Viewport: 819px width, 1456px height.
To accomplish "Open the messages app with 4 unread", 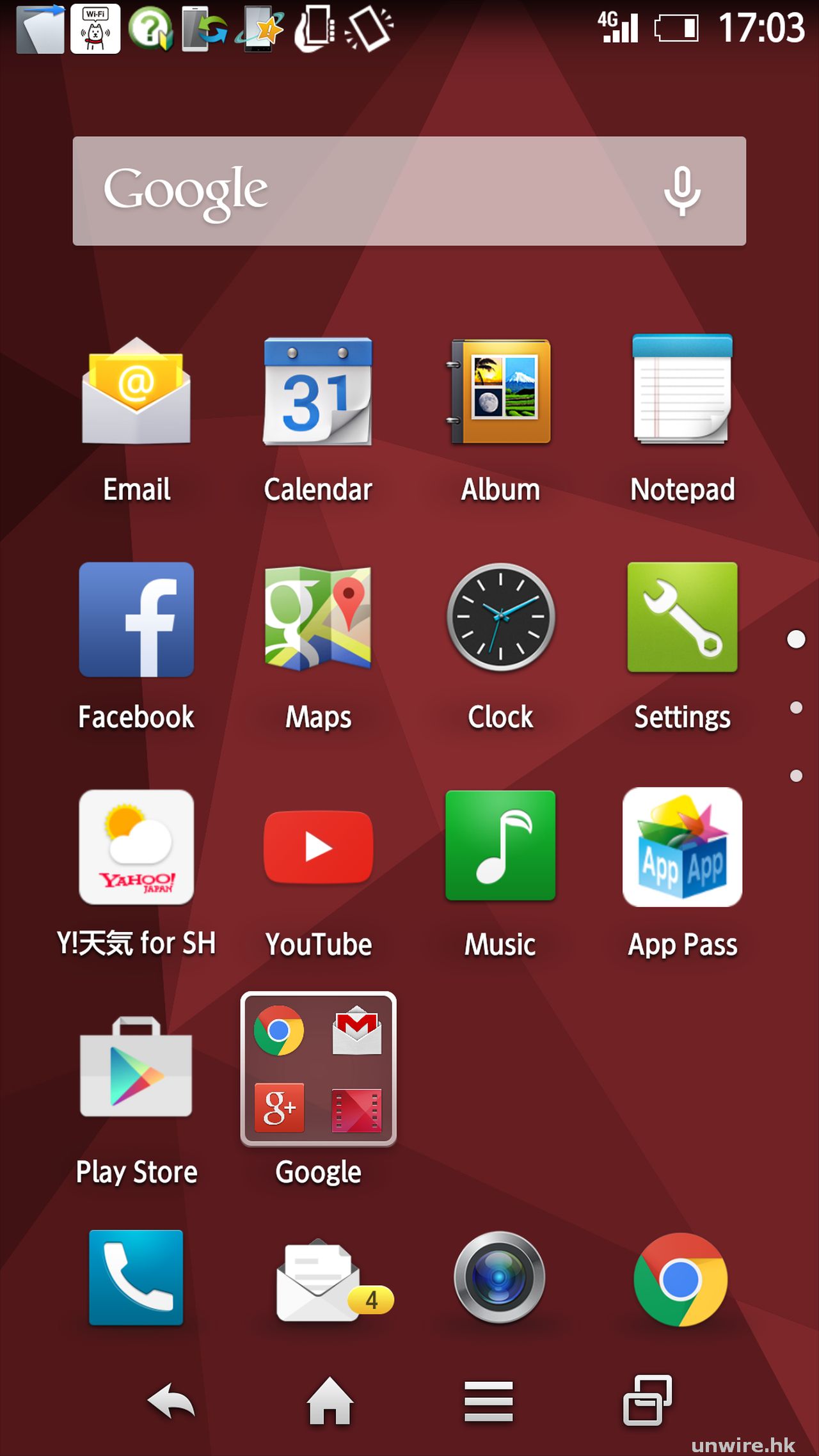I will click(318, 1279).
